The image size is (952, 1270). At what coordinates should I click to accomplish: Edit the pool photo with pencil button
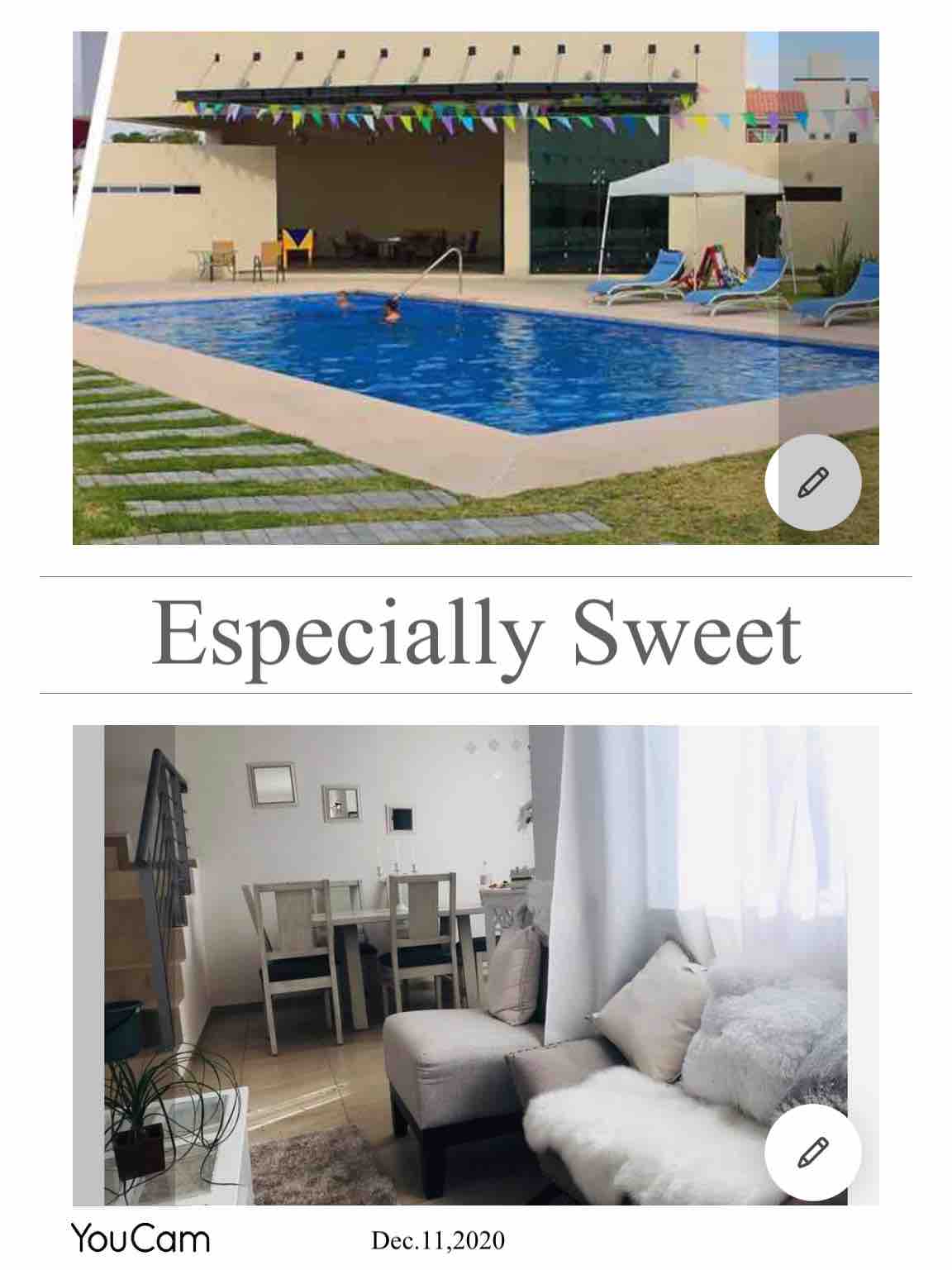(x=812, y=483)
